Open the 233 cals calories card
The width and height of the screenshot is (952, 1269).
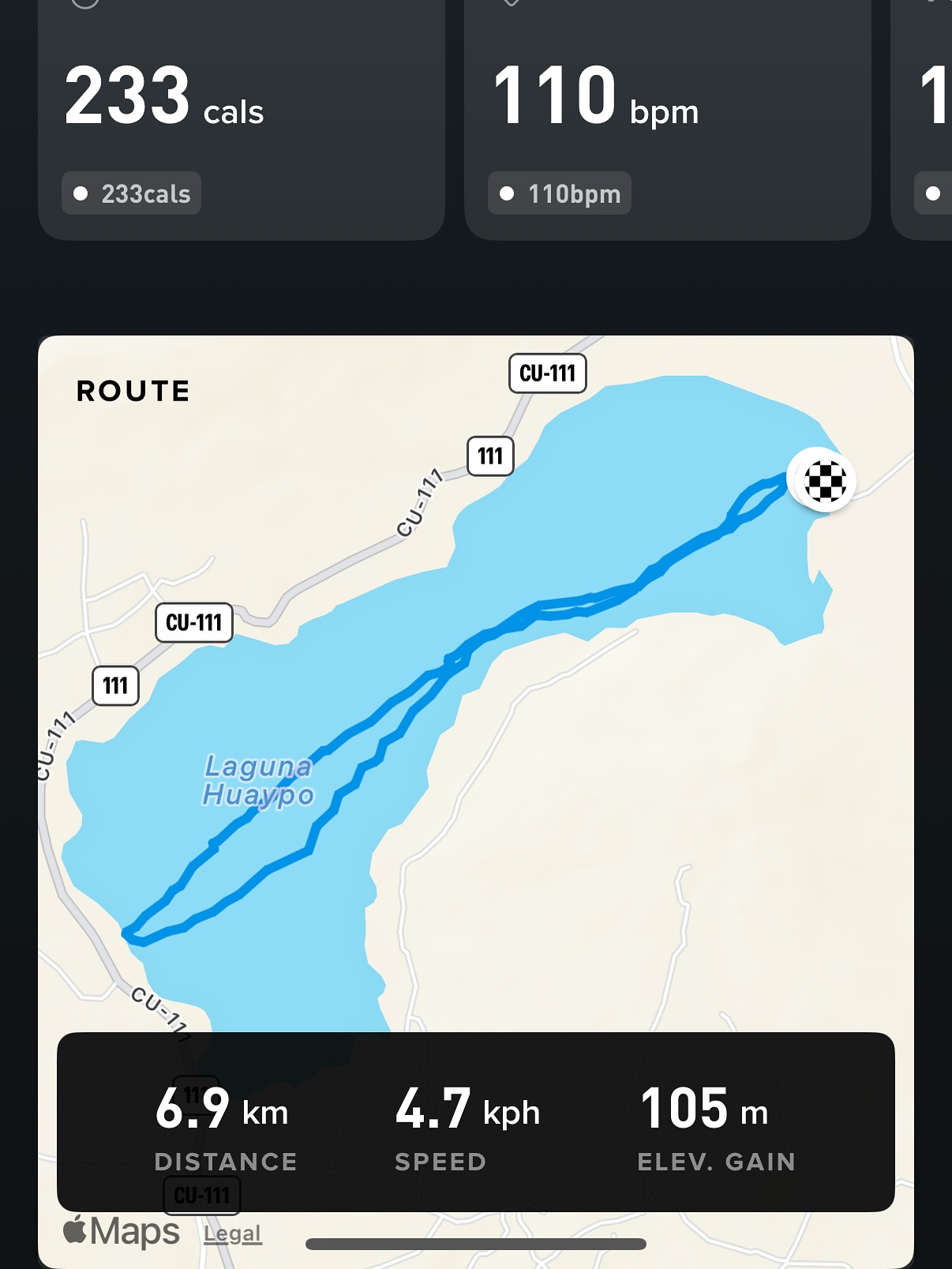[241, 118]
